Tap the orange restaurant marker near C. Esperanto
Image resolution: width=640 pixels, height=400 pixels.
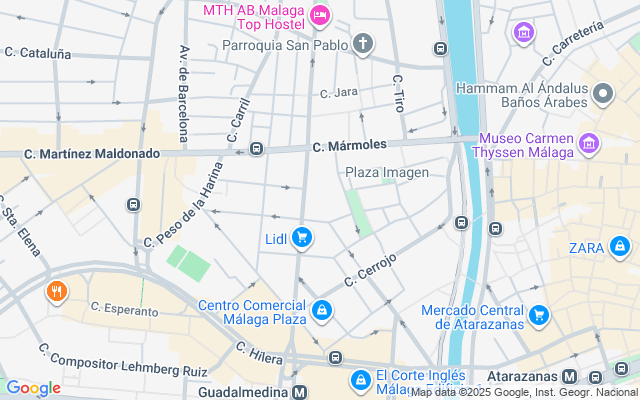(x=57, y=292)
